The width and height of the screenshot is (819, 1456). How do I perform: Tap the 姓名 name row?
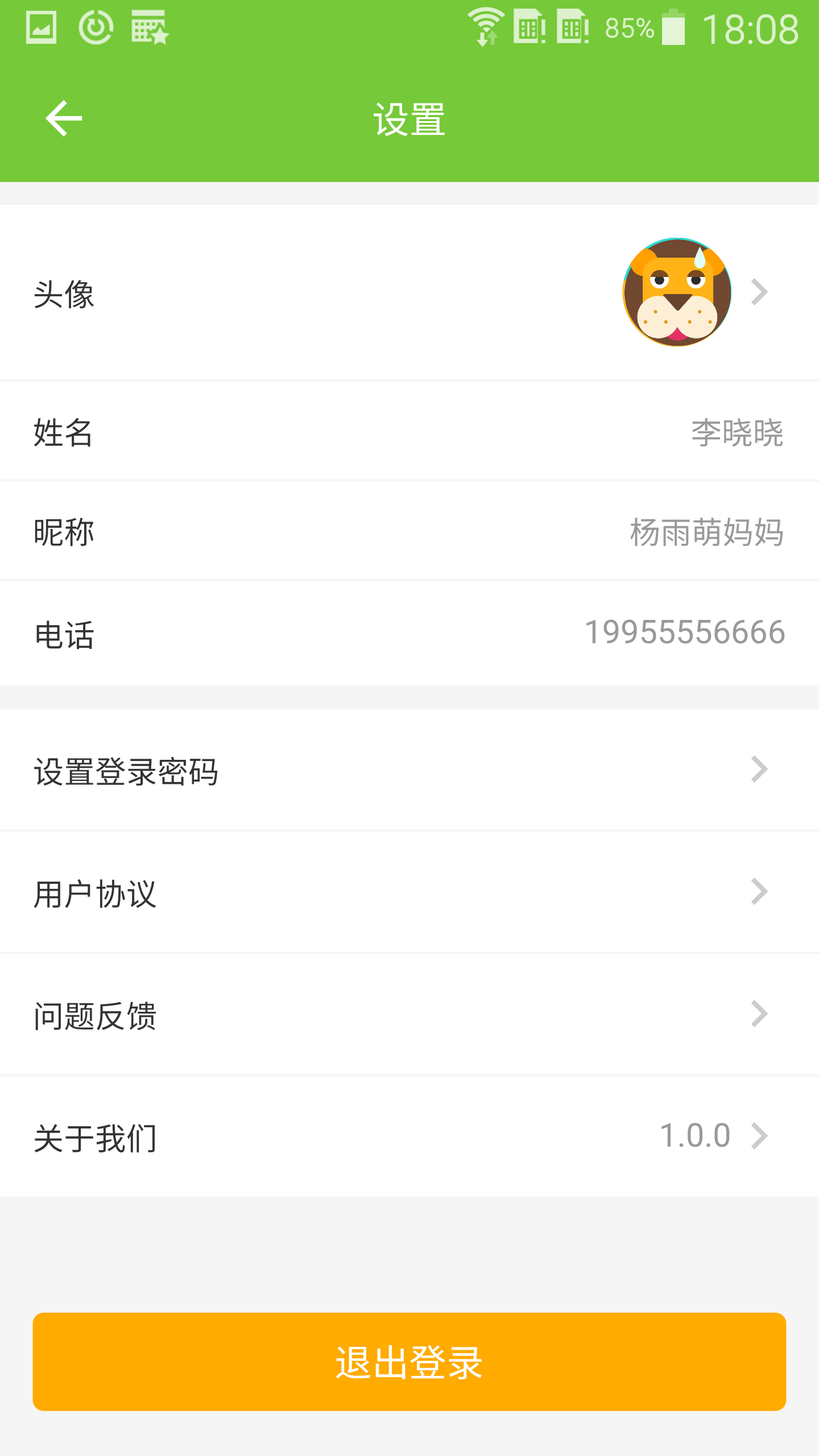pyautogui.click(x=409, y=431)
